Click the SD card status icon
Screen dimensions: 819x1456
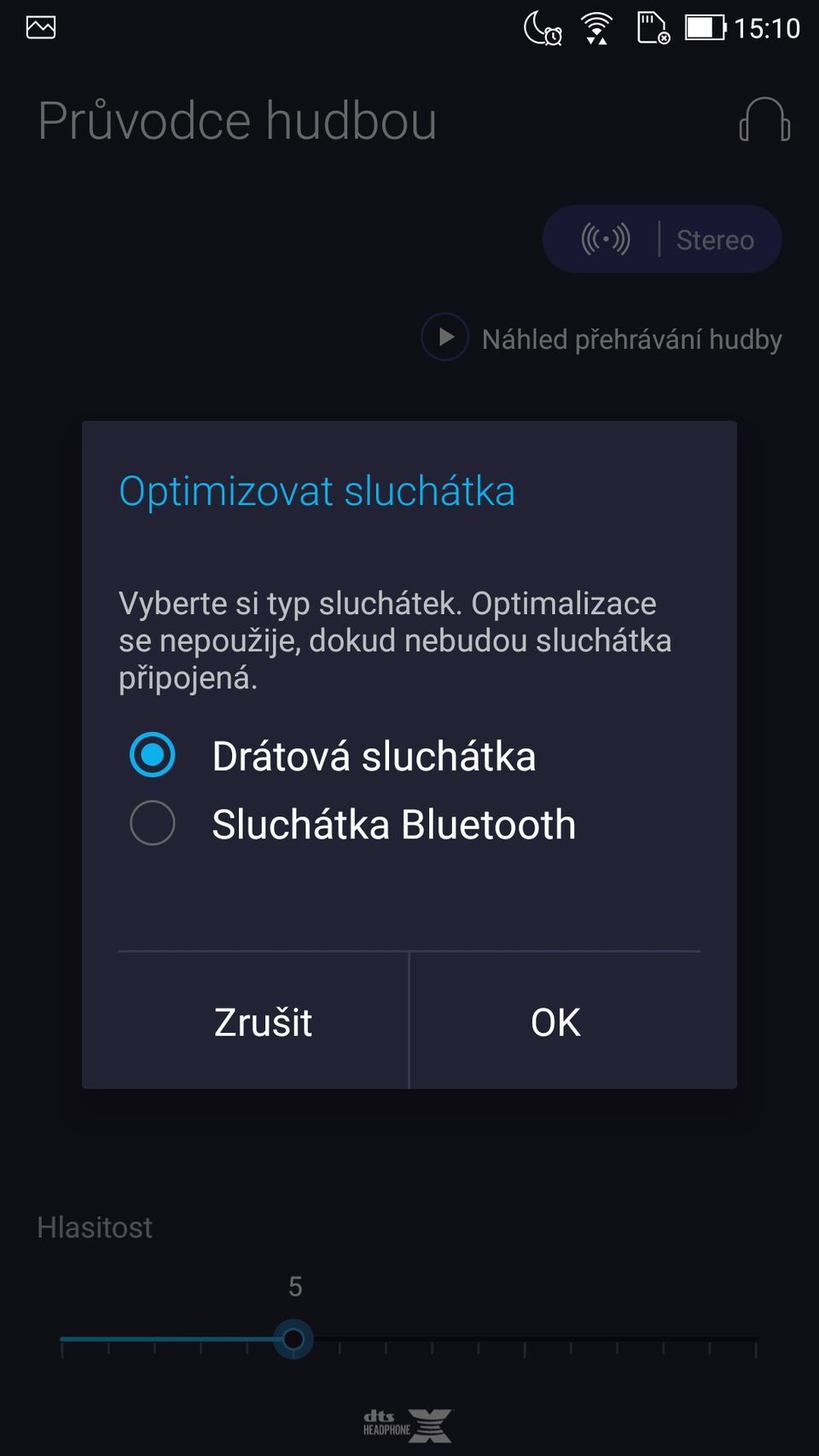point(652,28)
